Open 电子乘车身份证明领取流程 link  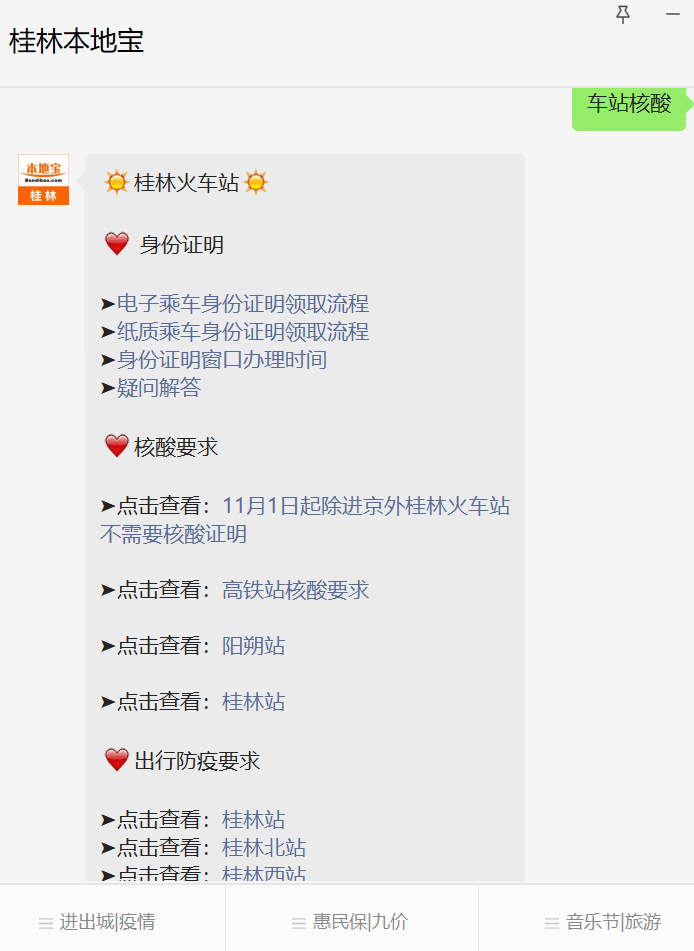[242, 303]
